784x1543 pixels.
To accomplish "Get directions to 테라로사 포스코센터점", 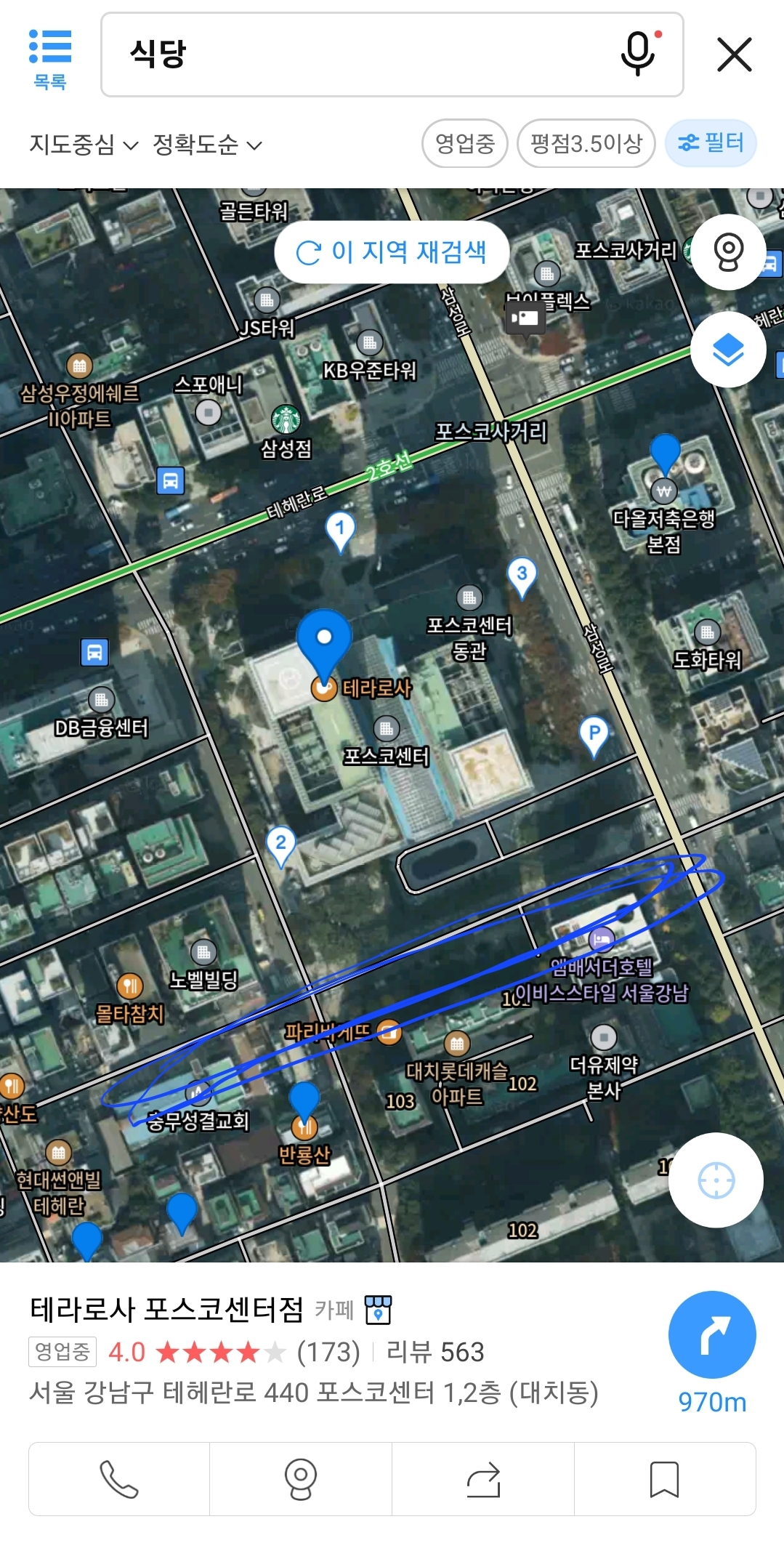I will click(x=712, y=1335).
